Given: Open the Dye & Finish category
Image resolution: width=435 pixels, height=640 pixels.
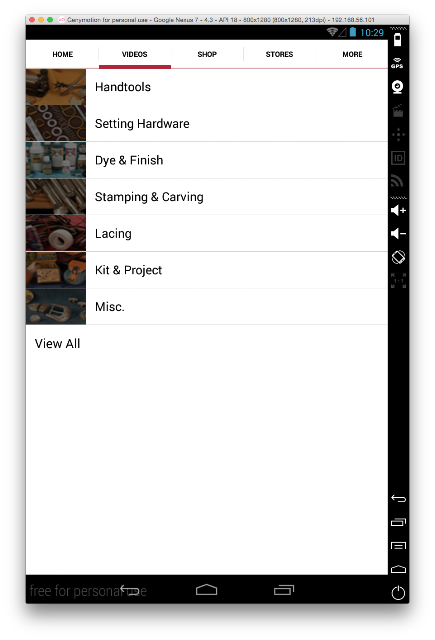Looking at the screenshot, I should 207,160.
